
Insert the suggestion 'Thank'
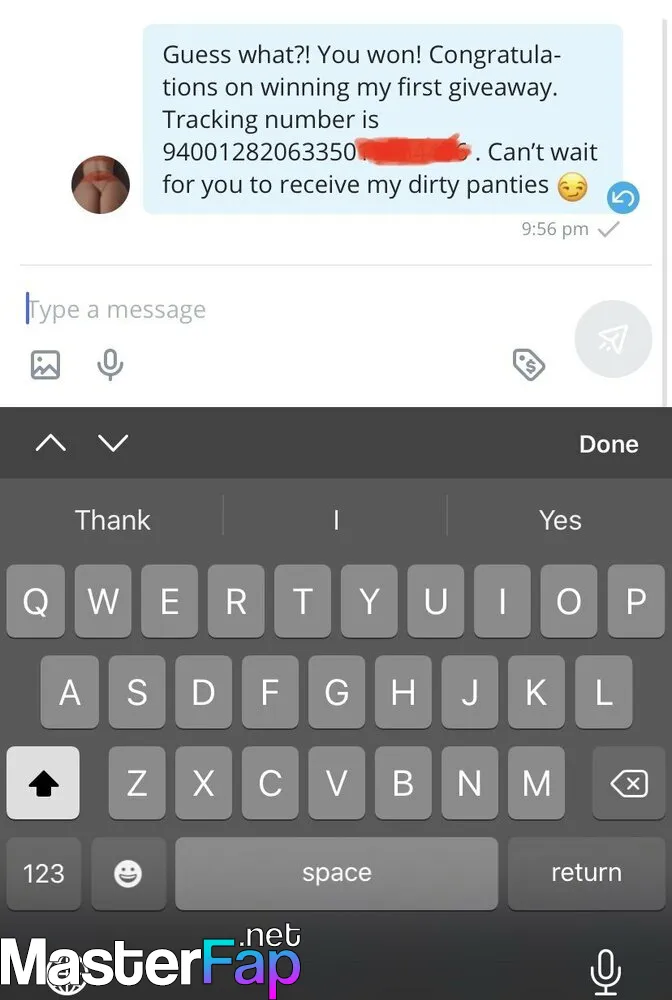pyautogui.click(x=112, y=520)
